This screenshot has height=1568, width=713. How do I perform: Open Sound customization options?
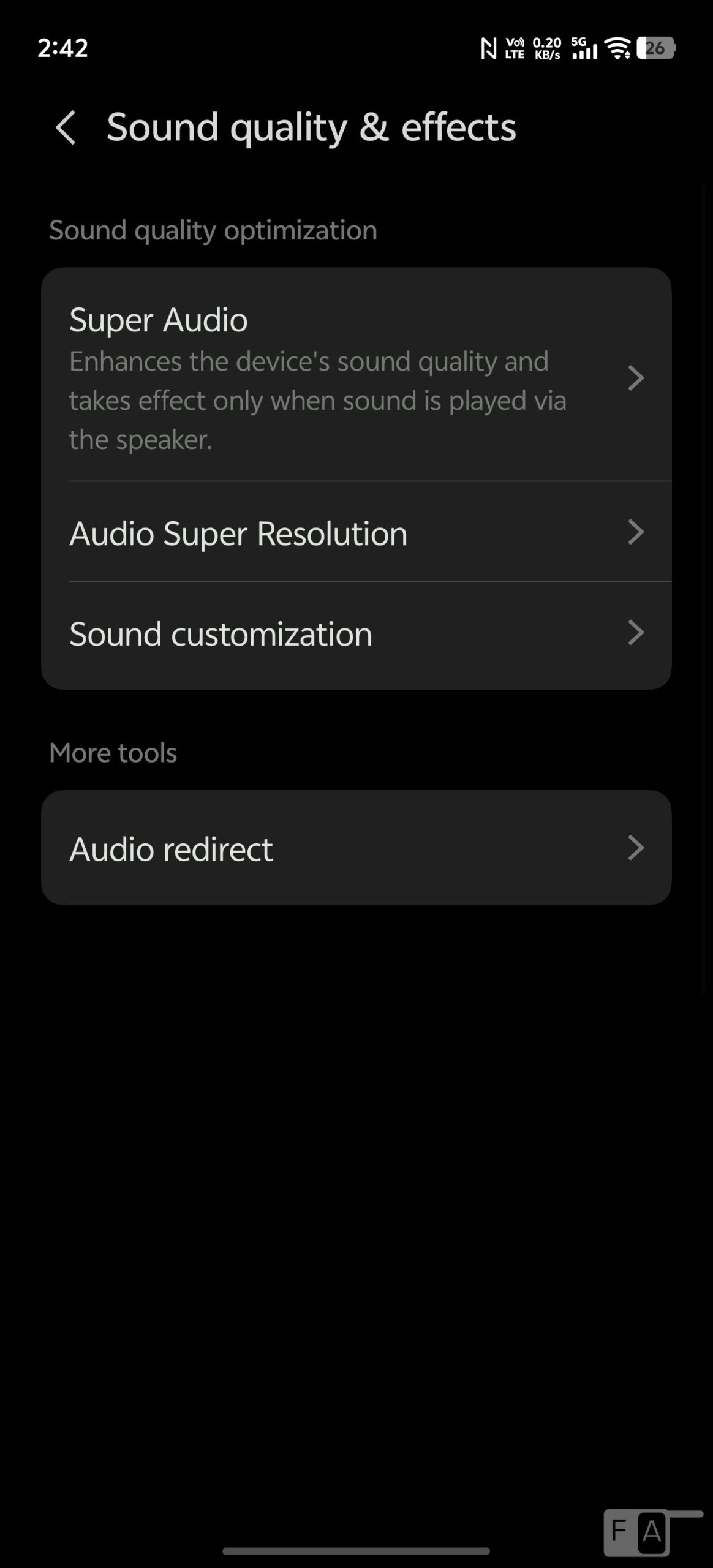(356, 633)
